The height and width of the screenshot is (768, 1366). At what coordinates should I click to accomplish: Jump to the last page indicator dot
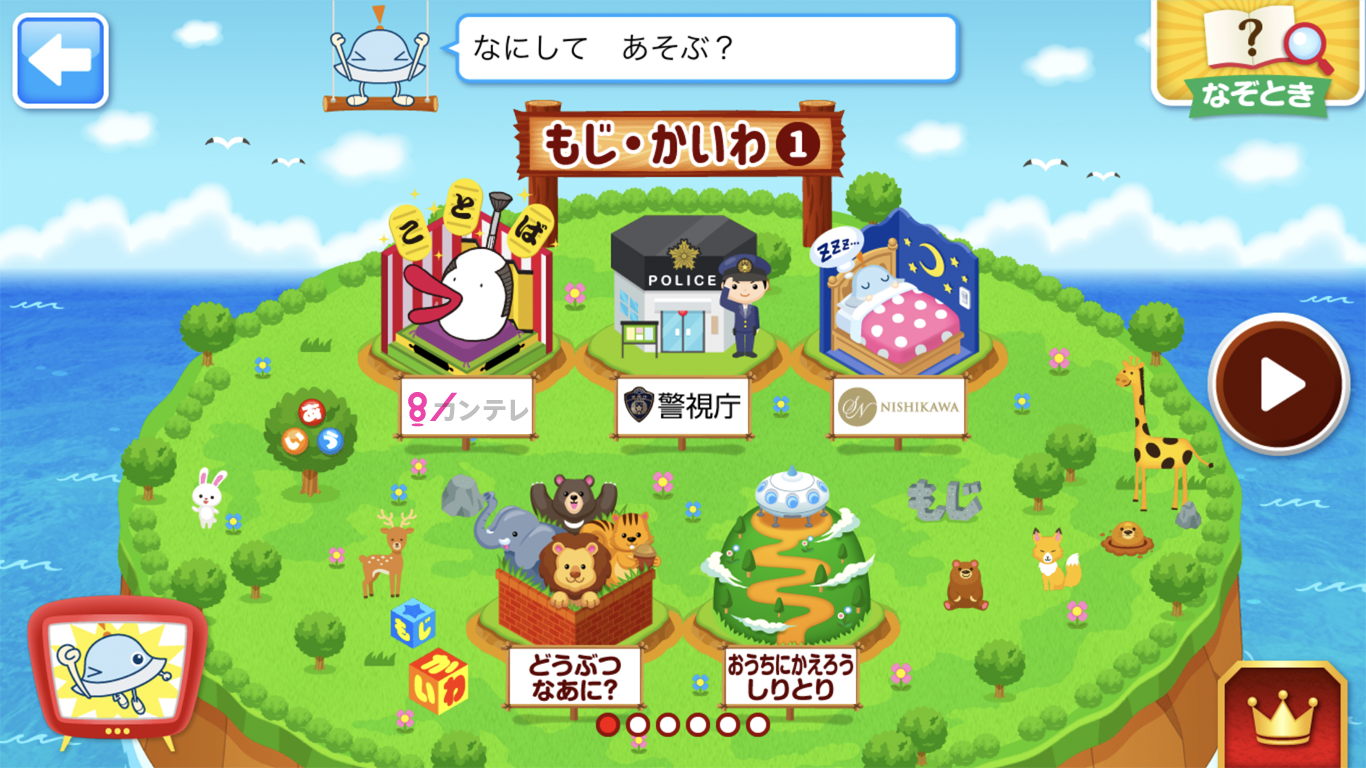coord(758,724)
